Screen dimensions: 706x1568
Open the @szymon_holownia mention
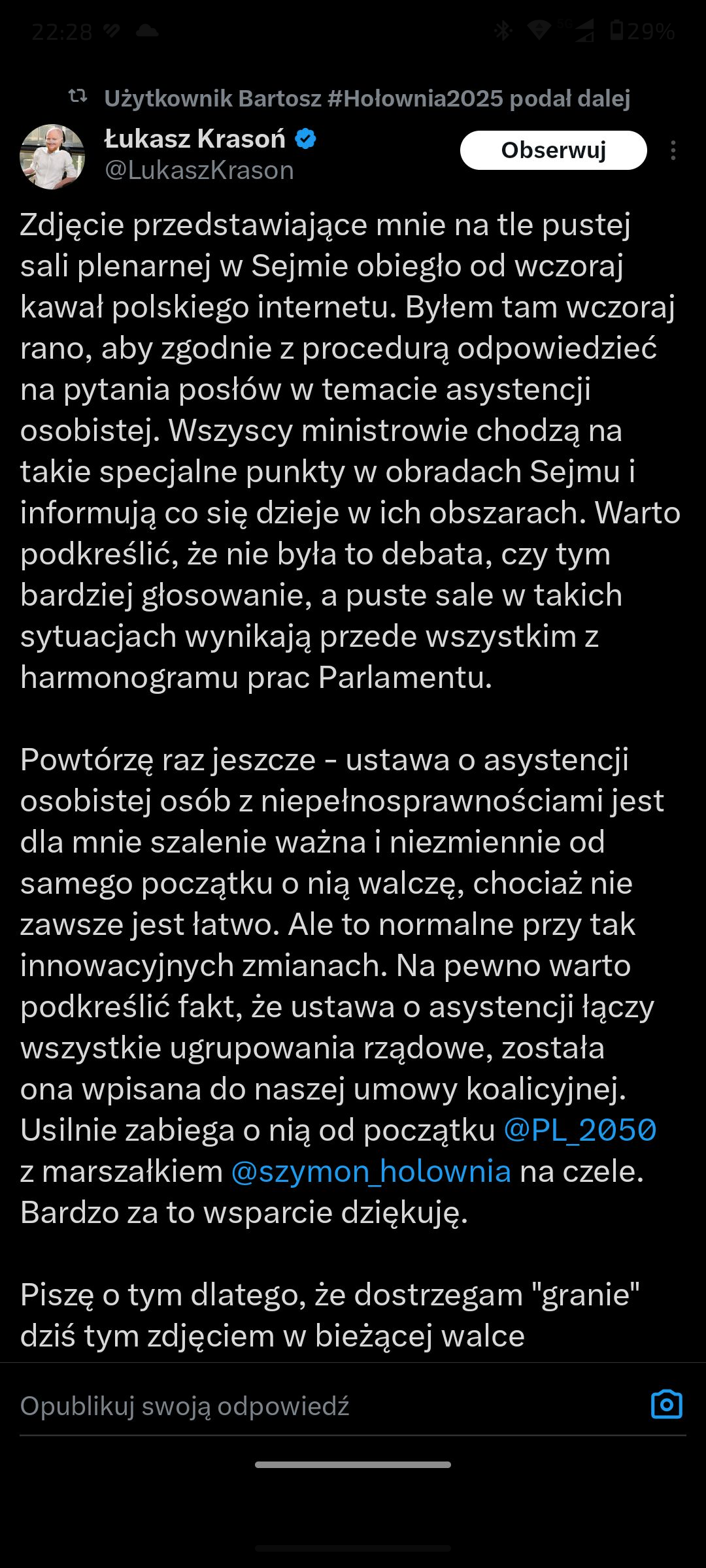(x=371, y=1171)
